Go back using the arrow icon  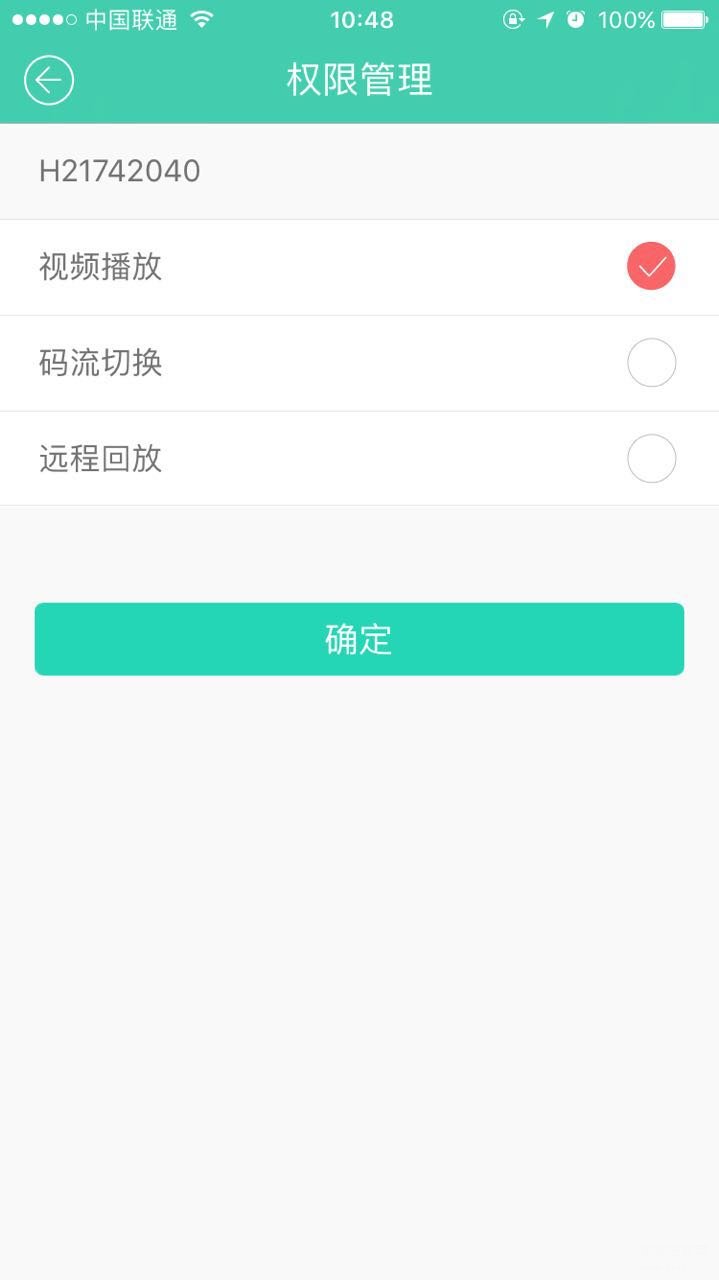(49, 80)
